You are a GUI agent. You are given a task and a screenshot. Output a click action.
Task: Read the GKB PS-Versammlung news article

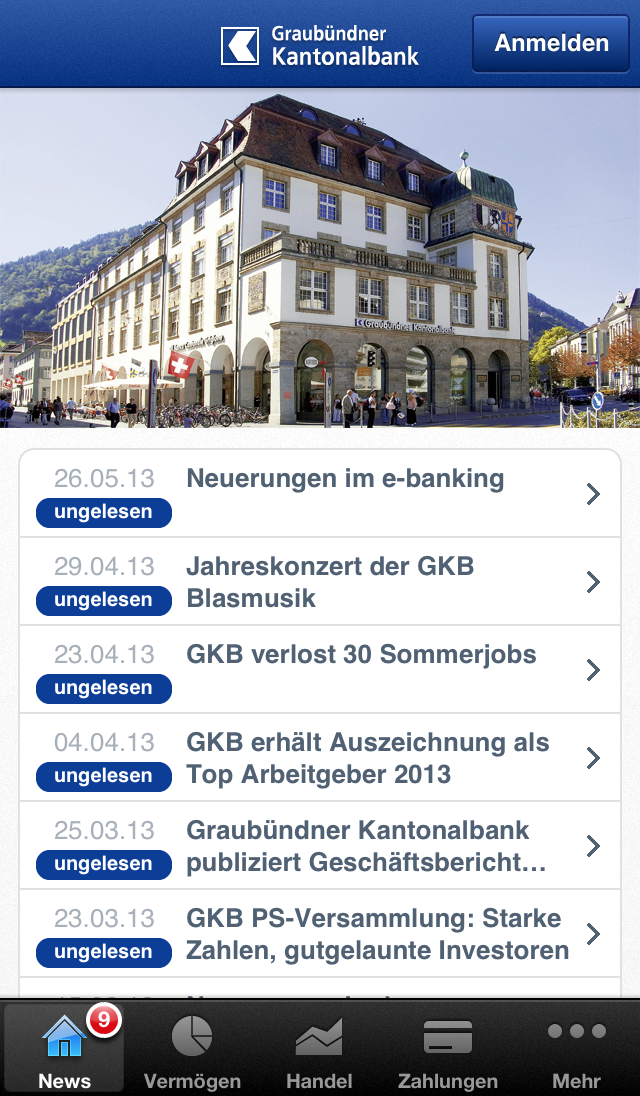pos(320,934)
